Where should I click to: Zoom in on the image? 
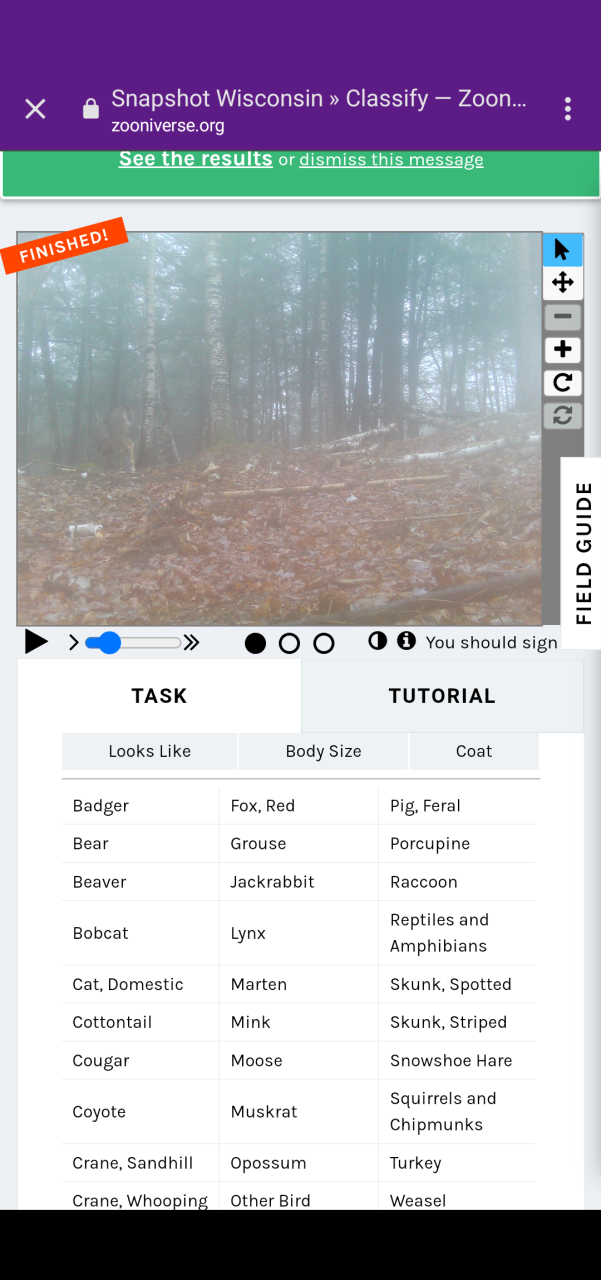pos(562,350)
